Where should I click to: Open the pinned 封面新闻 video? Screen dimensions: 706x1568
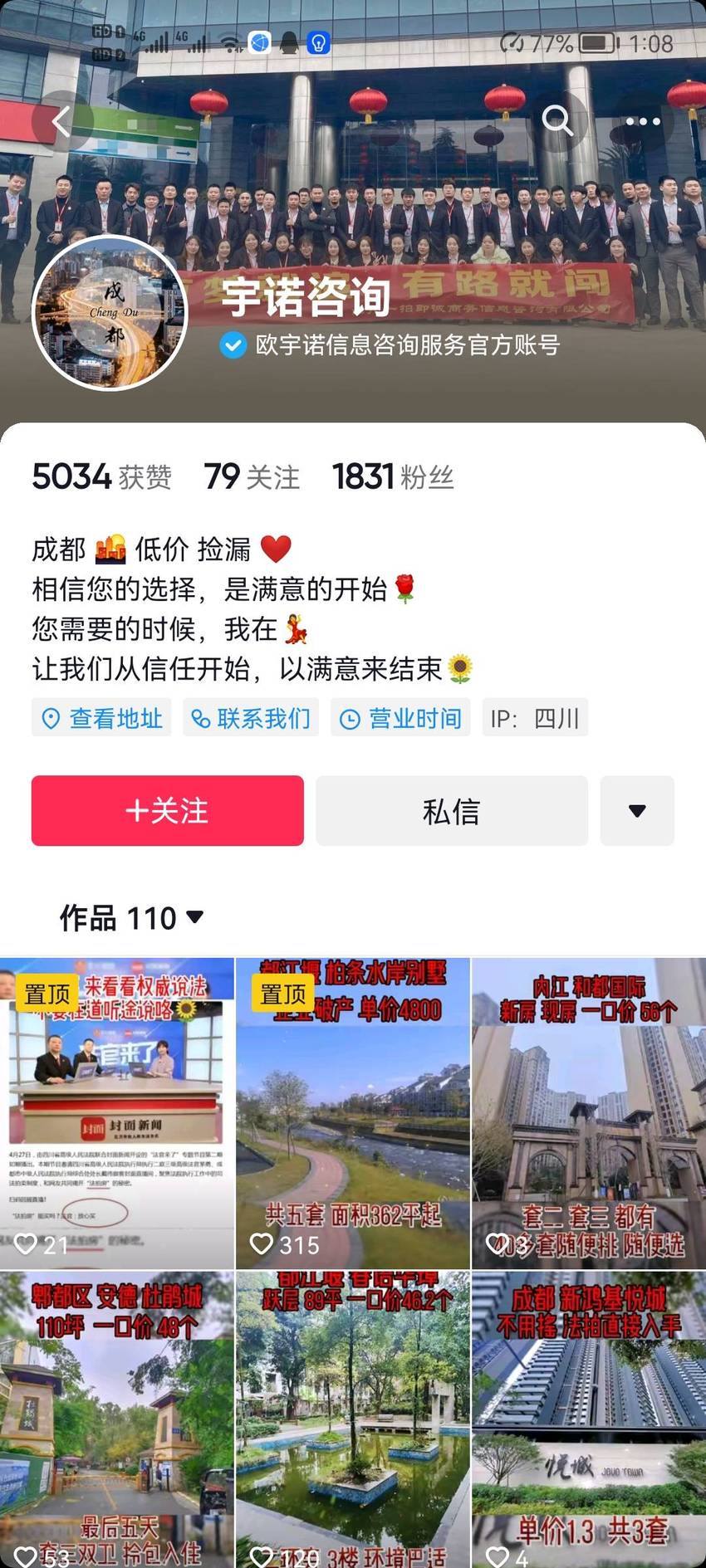117,1113
